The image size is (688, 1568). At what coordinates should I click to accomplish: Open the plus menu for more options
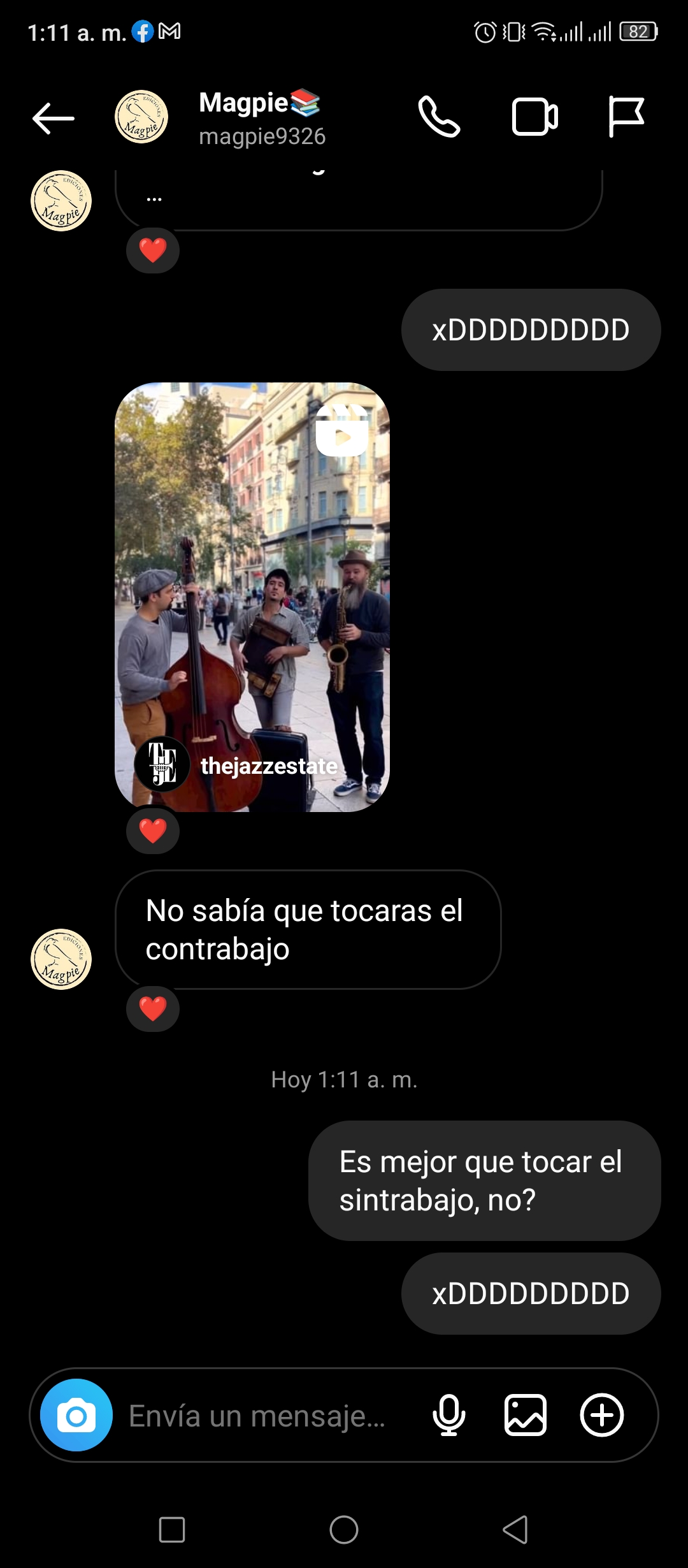602,1415
